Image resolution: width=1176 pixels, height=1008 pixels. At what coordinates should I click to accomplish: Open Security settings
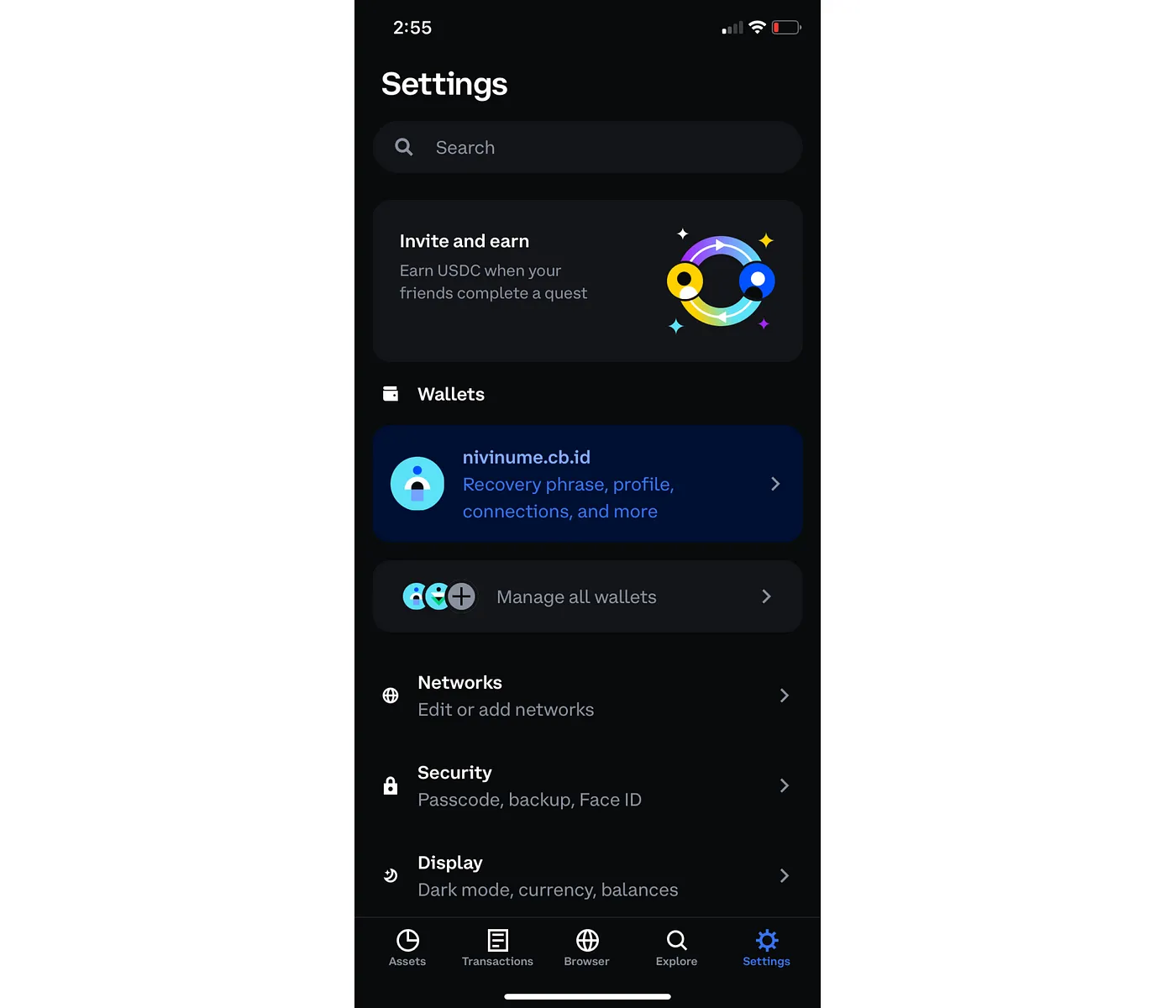point(587,785)
